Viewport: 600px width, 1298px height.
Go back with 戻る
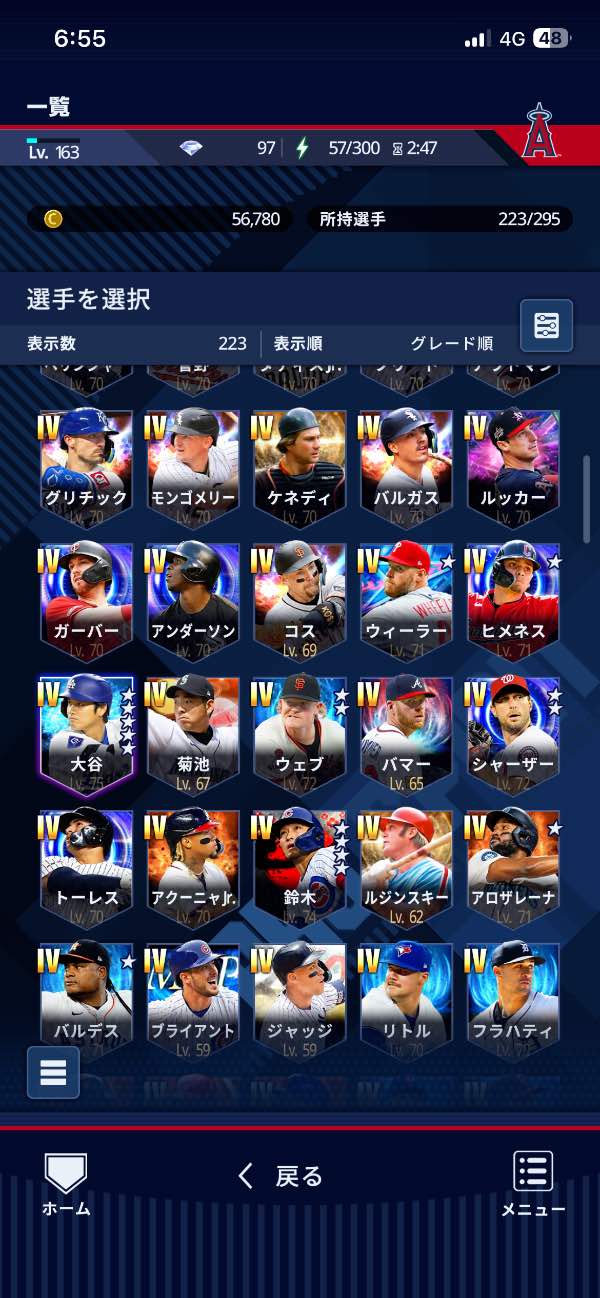(281, 1176)
